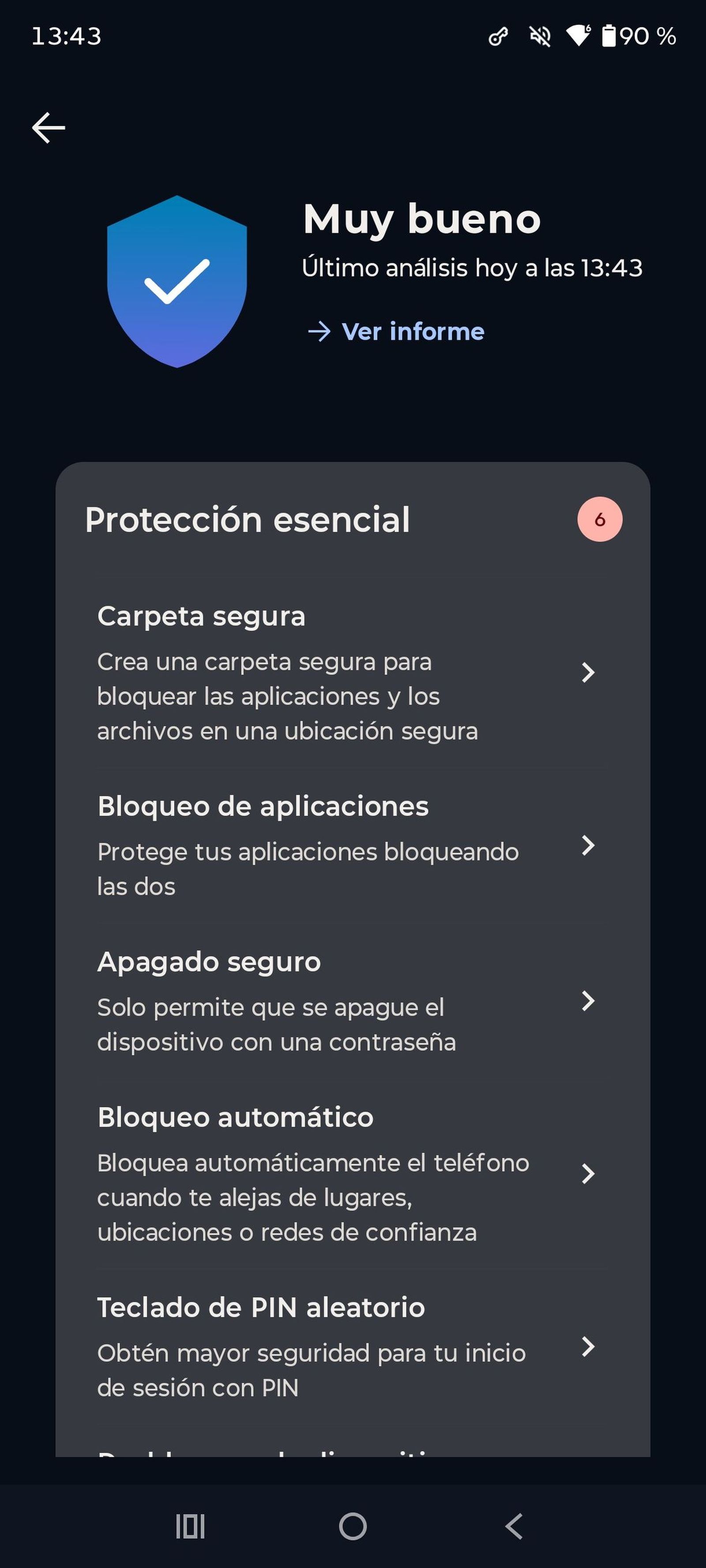Expand Bloqueo de aplicaciones details
This screenshot has height=1568, width=706.
click(x=587, y=845)
